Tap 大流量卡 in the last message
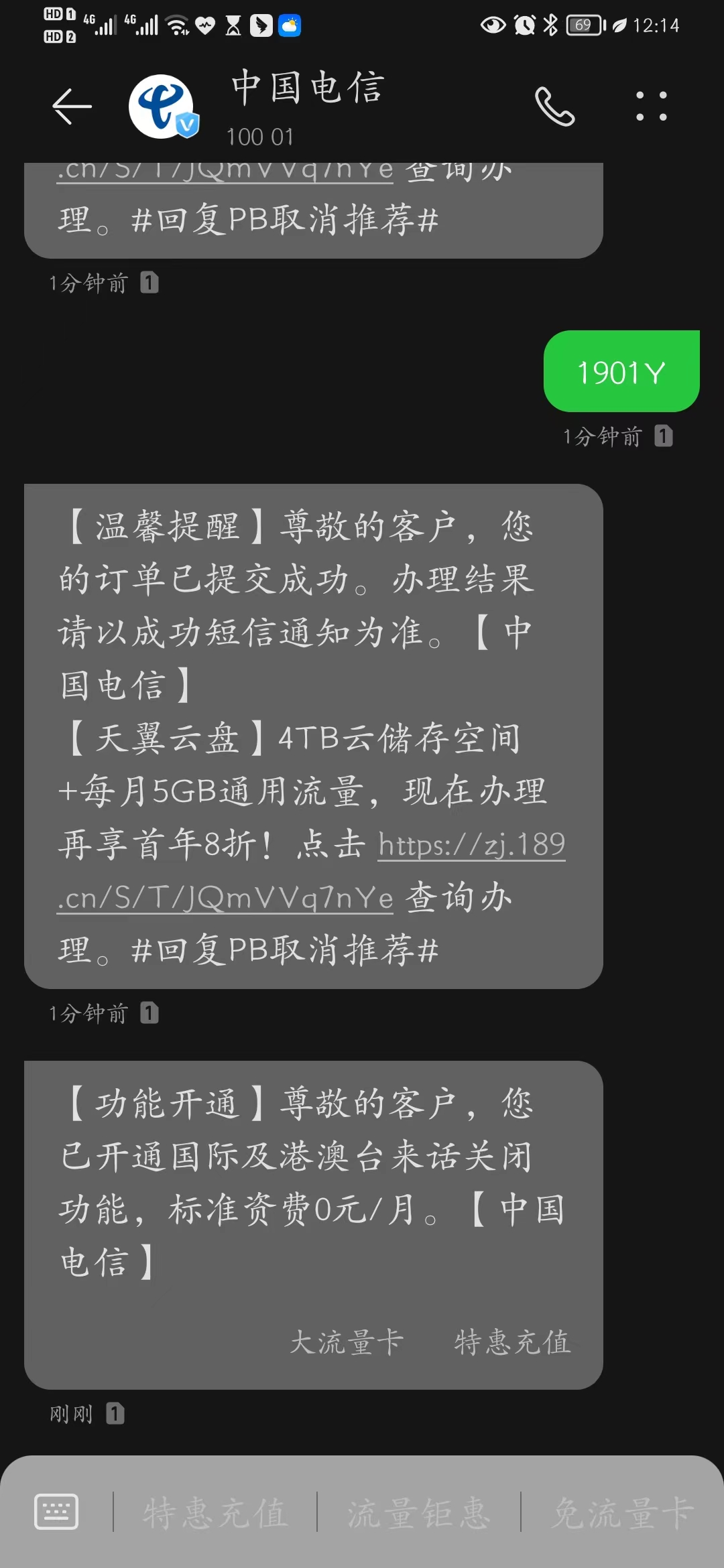Screen dimensions: 724x1568 click(x=347, y=1342)
